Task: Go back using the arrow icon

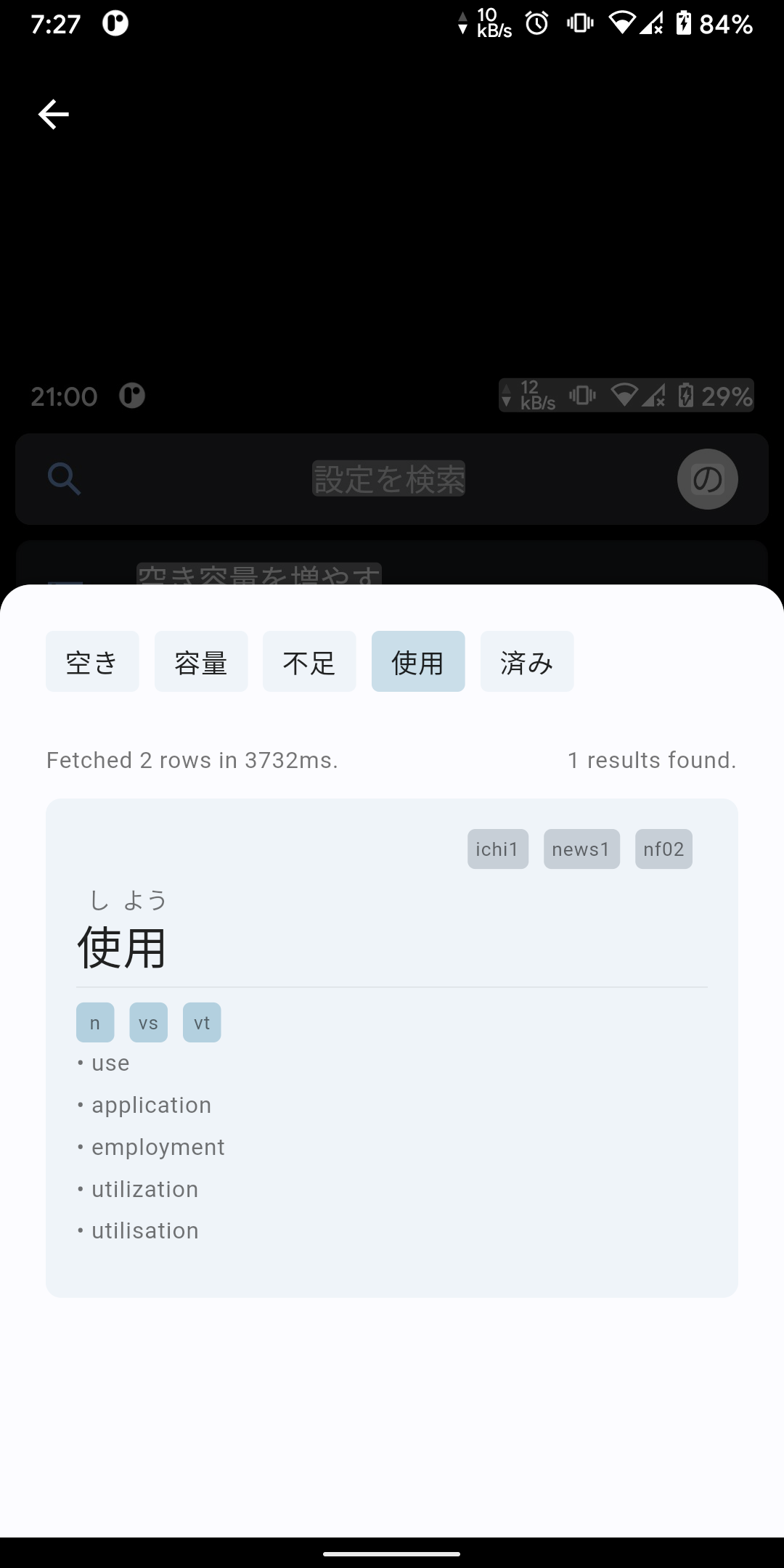Action: [53, 115]
